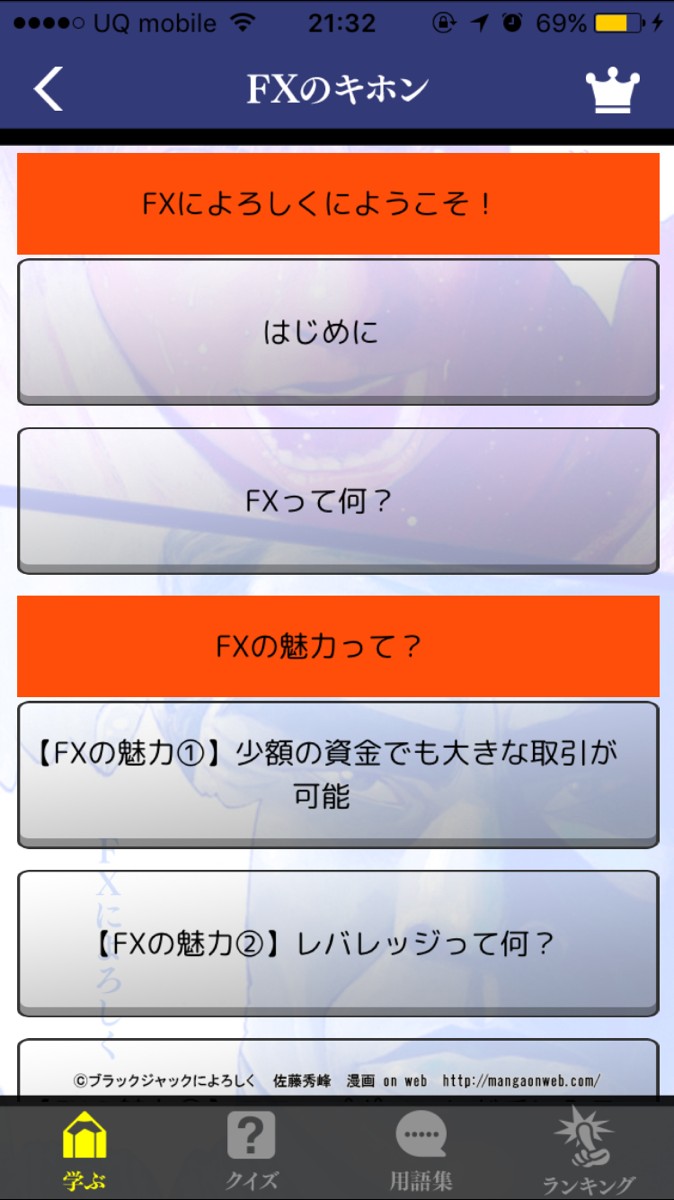Switch to the クイズ tab
Viewport: 674px width, 1200px height.
click(252, 1150)
